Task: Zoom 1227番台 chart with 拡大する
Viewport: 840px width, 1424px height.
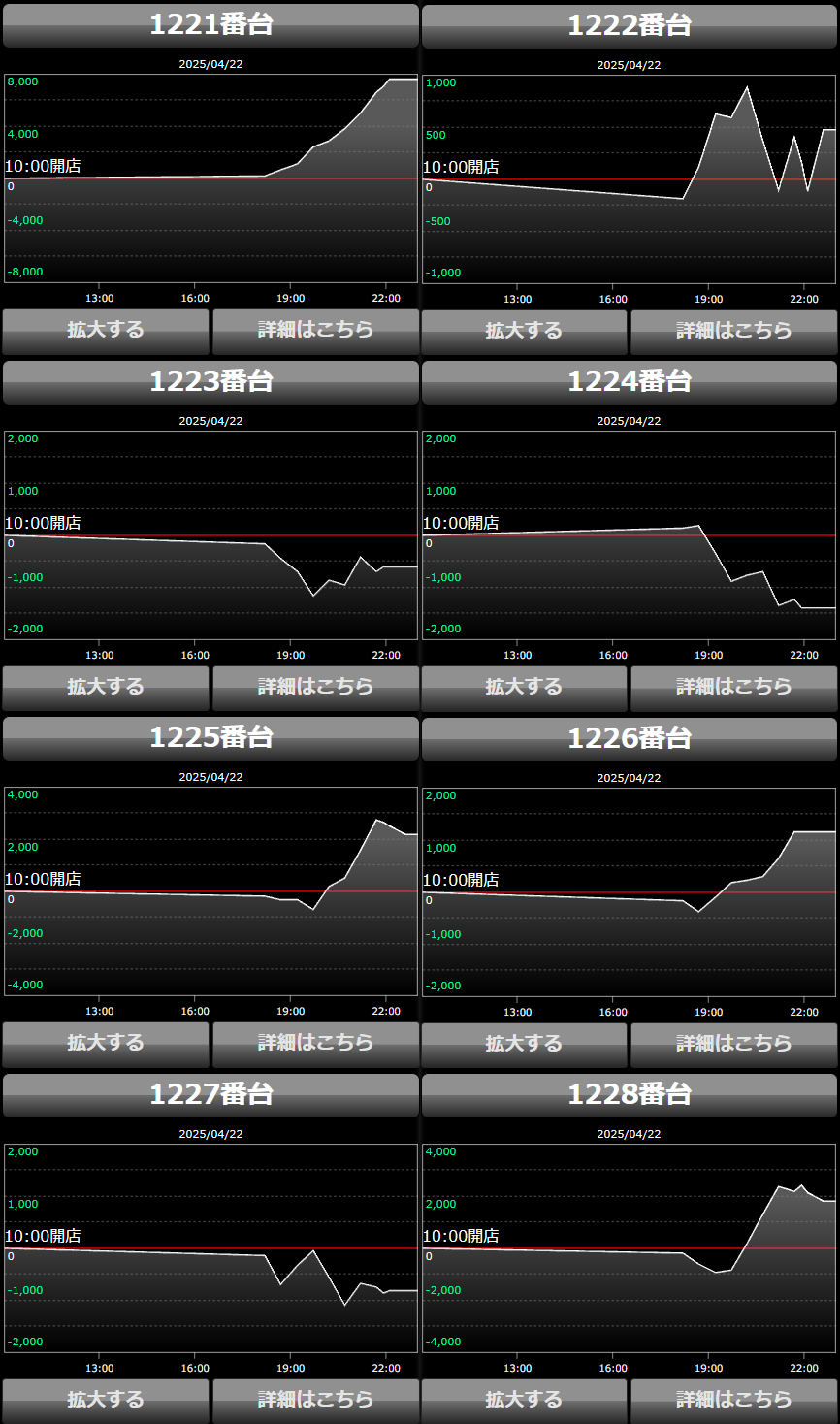Action: (x=106, y=1400)
